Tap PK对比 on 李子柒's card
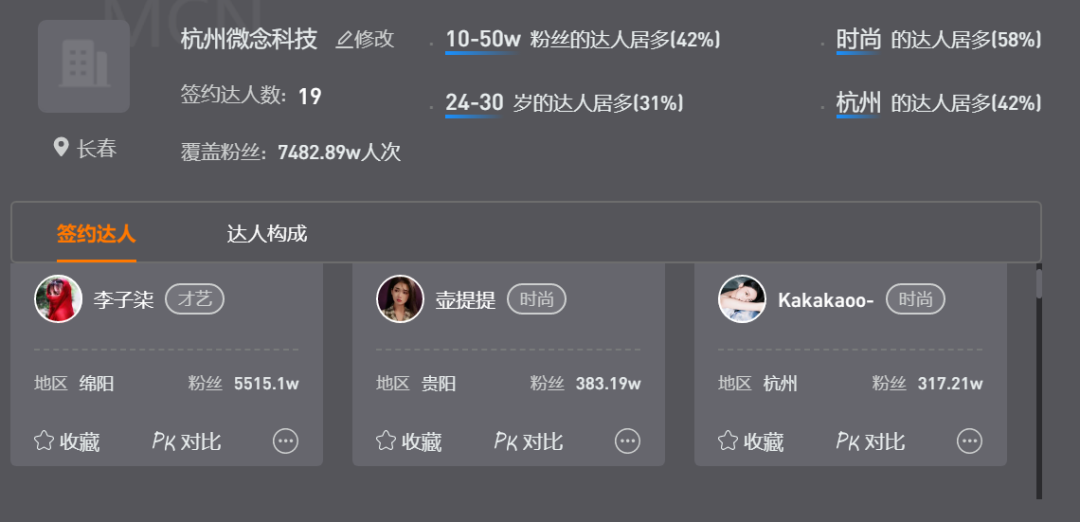The height and width of the screenshot is (522, 1080). 186,441
